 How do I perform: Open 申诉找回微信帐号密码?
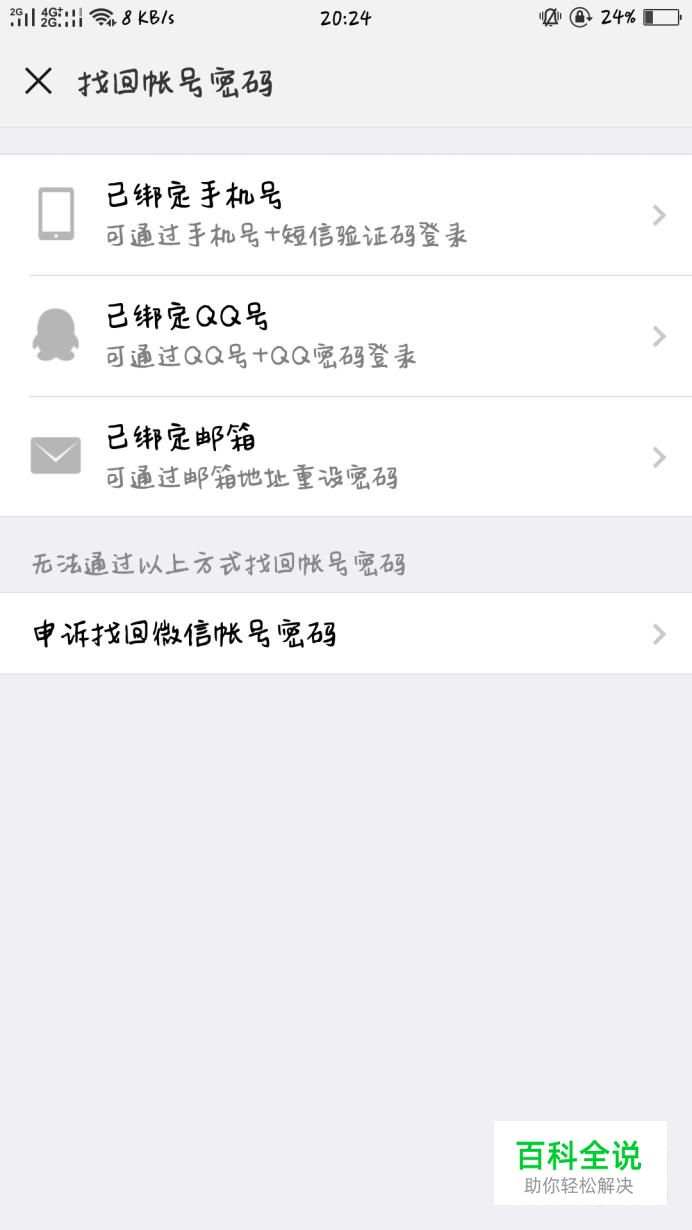(x=345, y=633)
